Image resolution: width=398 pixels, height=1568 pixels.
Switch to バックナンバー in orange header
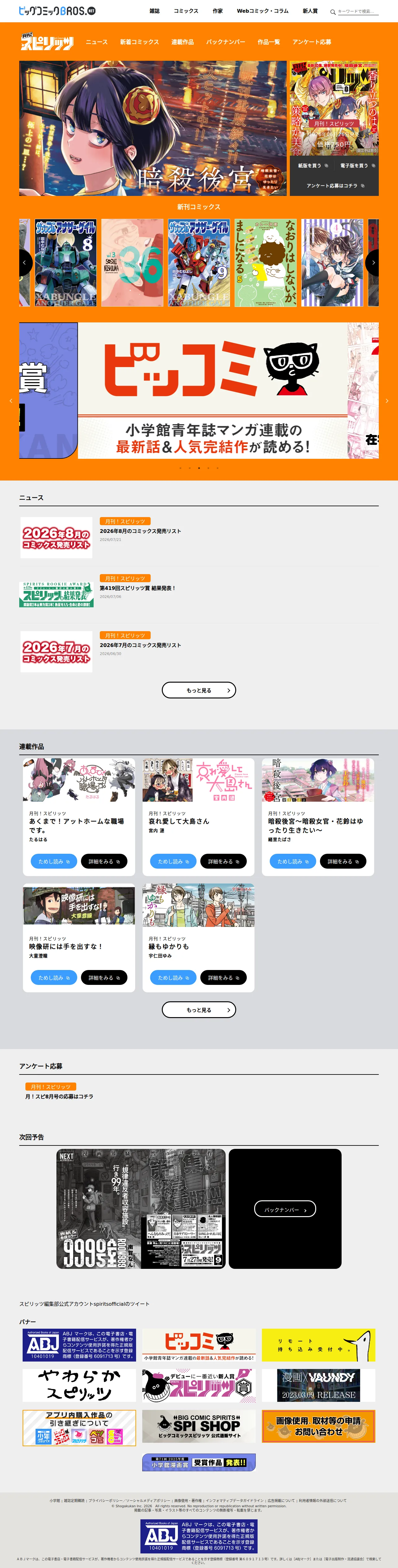point(225,42)
